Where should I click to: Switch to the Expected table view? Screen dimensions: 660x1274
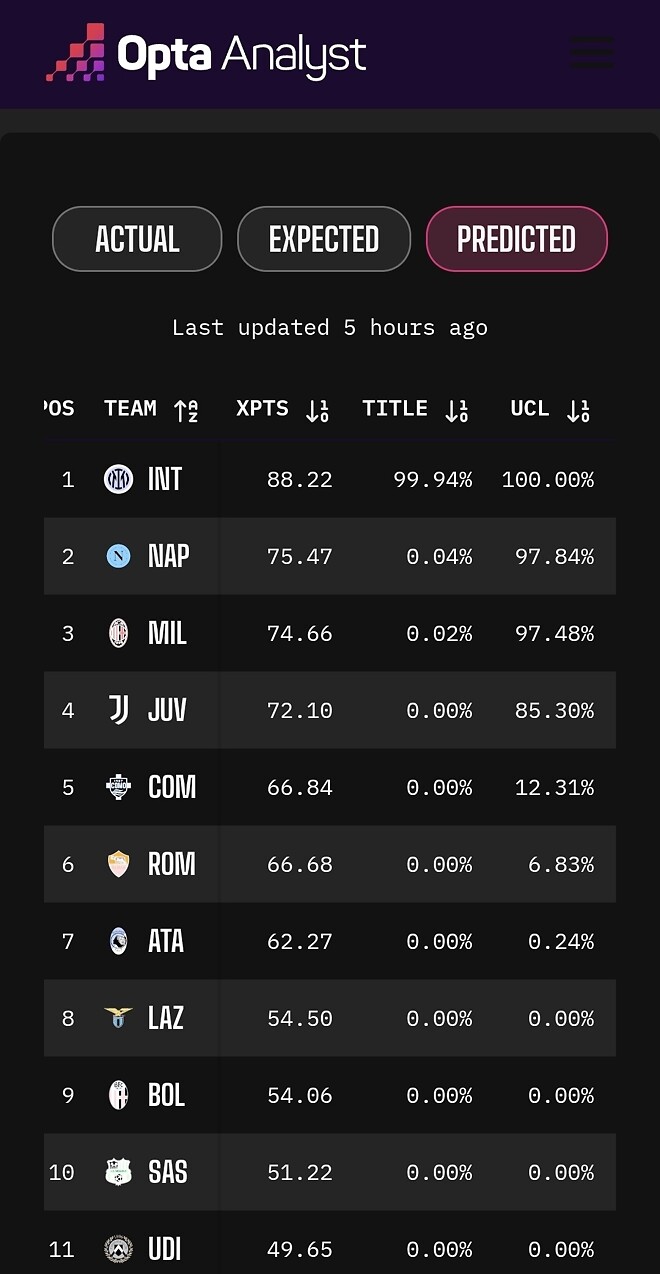324,239
